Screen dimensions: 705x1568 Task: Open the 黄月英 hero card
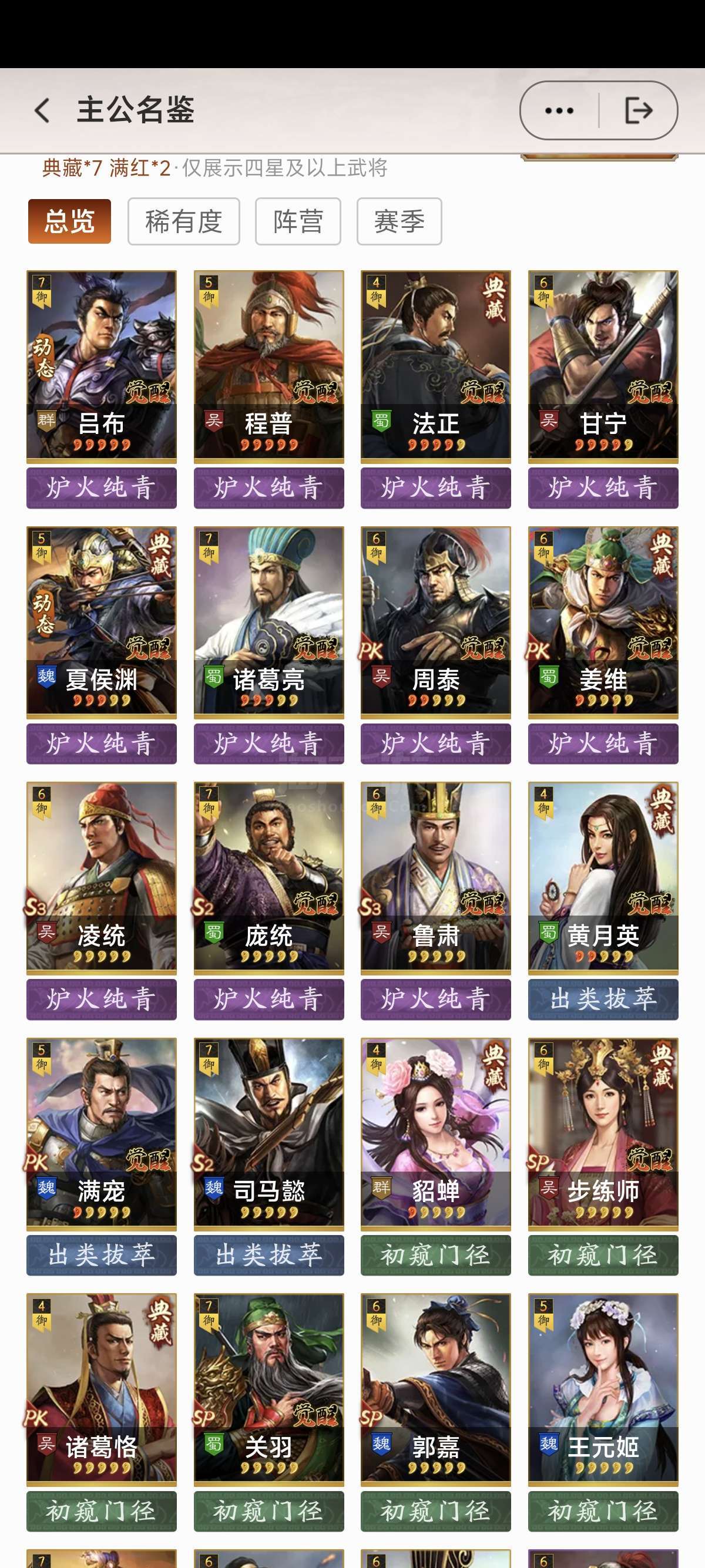pos(603,877)
